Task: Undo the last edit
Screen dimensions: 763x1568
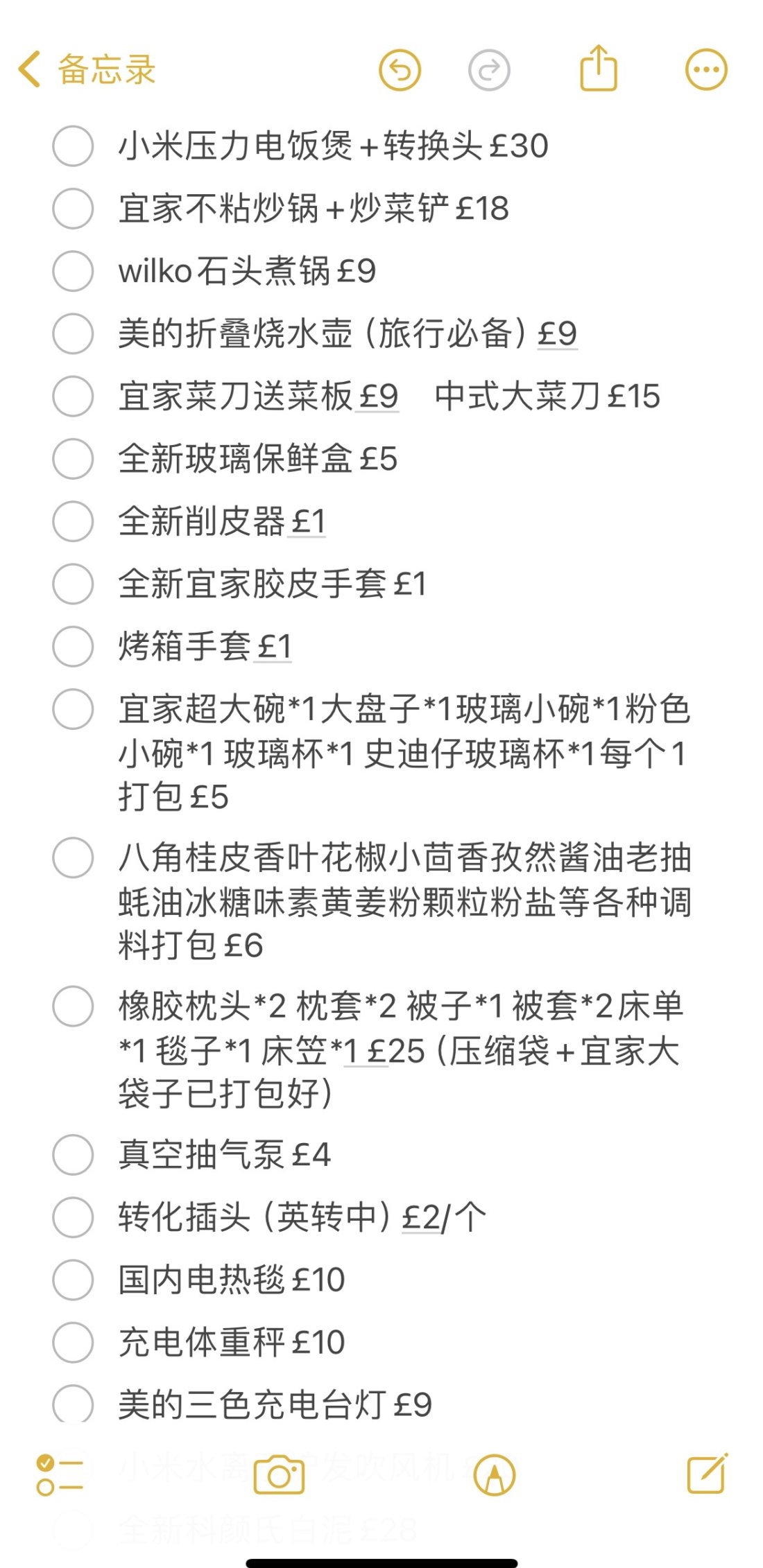Action: coord(400,70)
